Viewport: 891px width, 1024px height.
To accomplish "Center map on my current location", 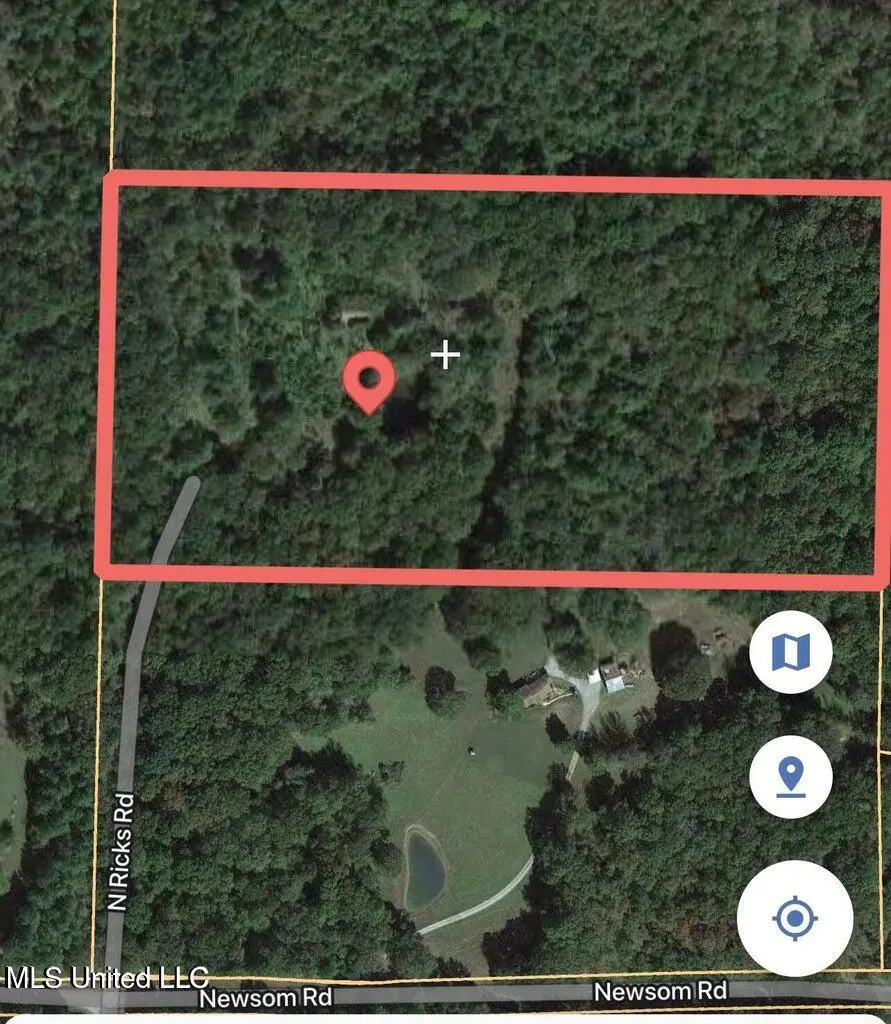I will pyautogui.click(x=795, y=918).
